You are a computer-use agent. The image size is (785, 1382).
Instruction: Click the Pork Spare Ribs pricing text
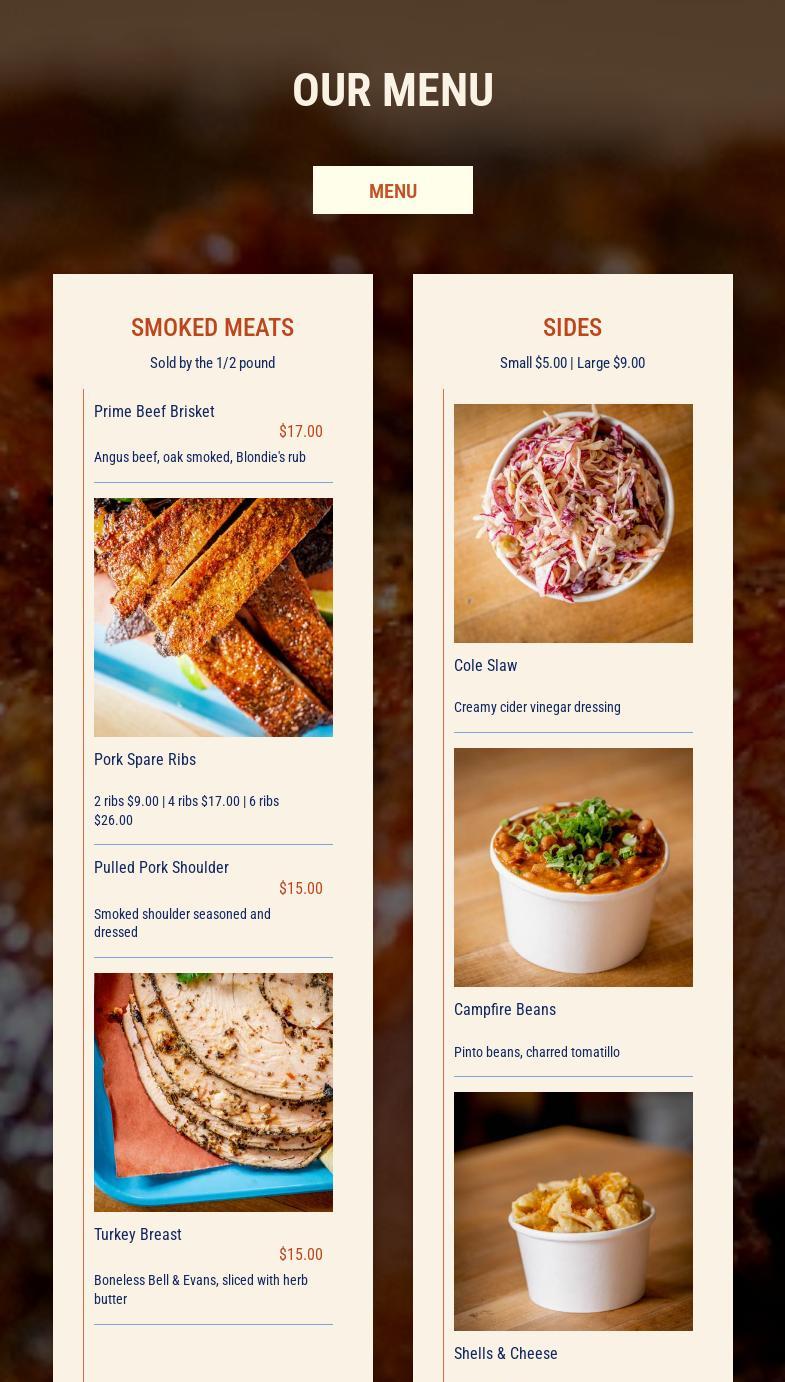tap(186, 810)
